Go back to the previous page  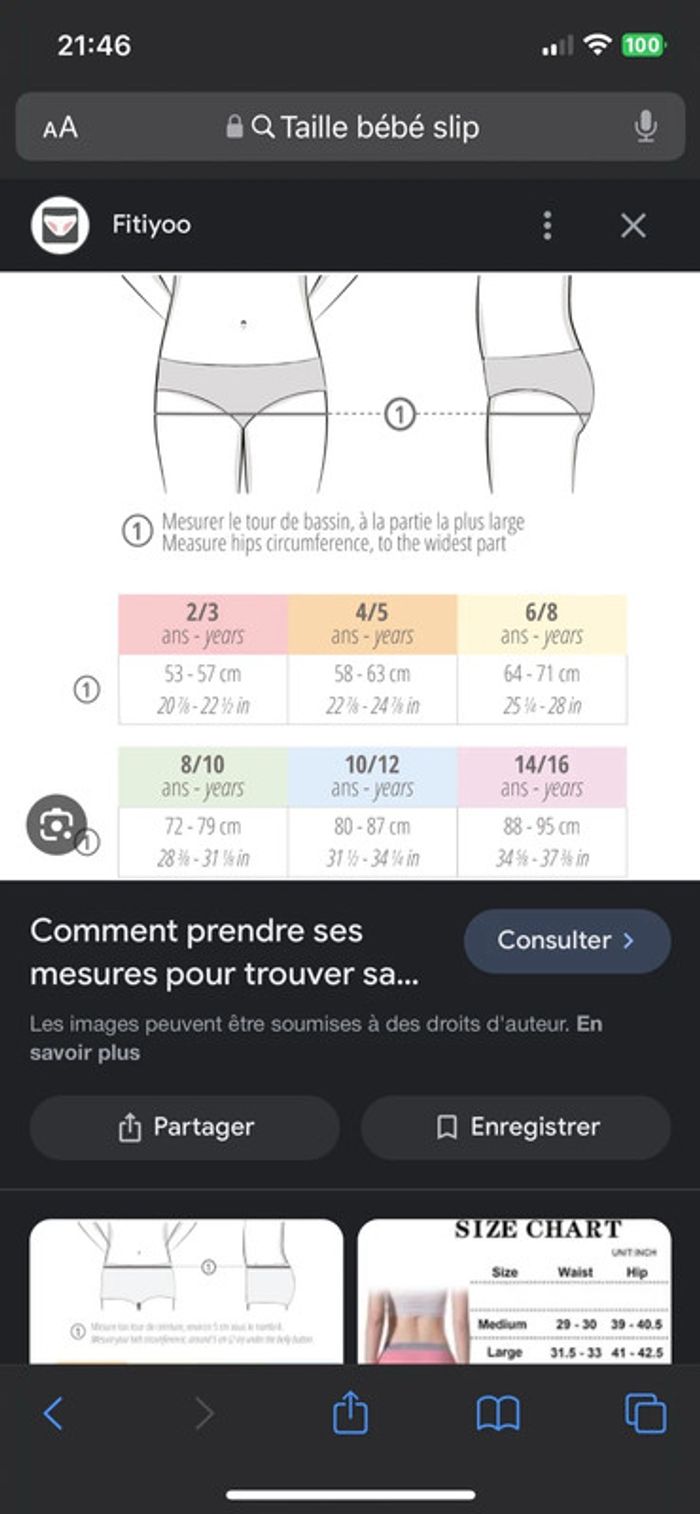(53, 1413)
